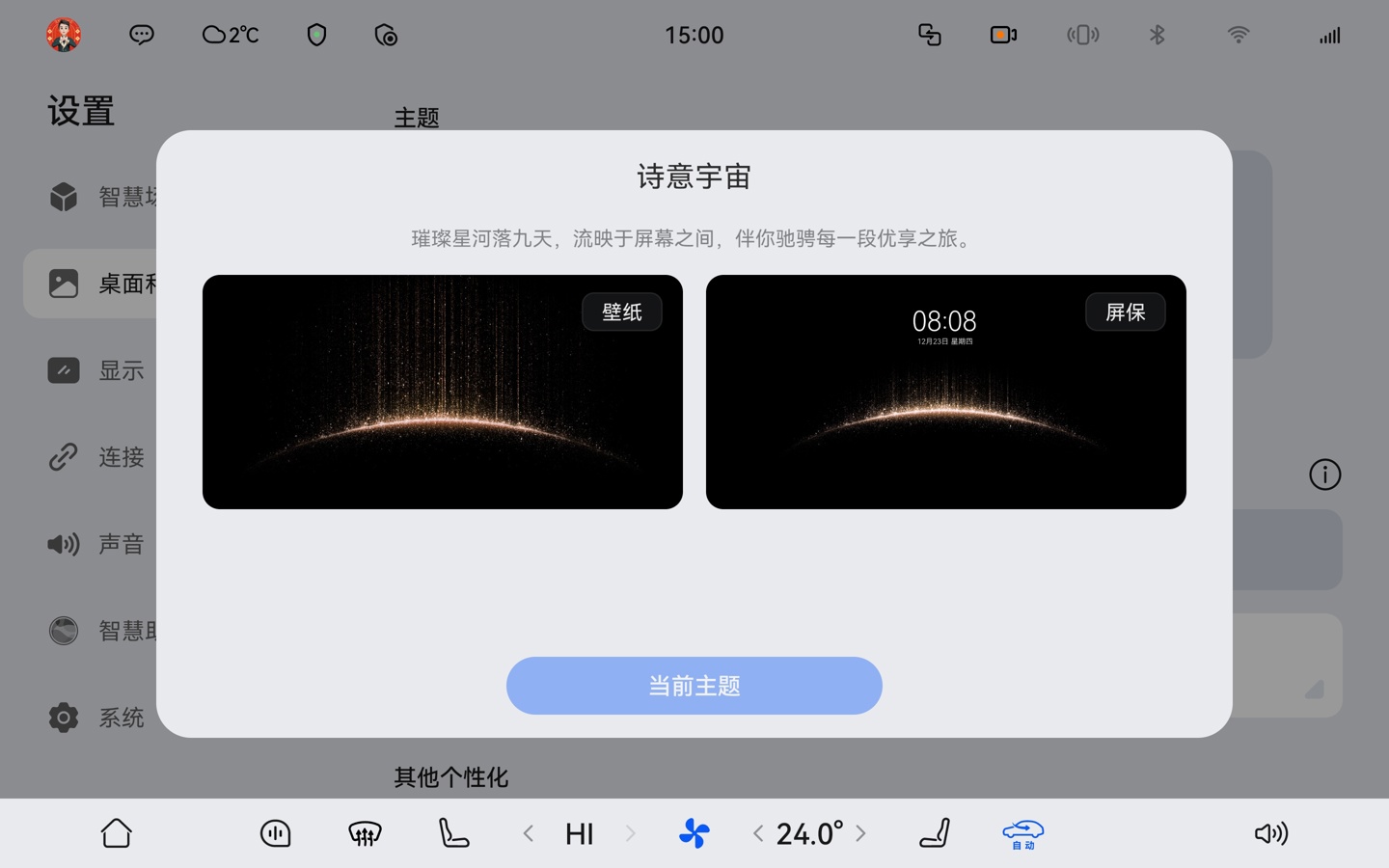Open the info icon
This screenshot has height=868, width=1389.
tap(1324, 475)
